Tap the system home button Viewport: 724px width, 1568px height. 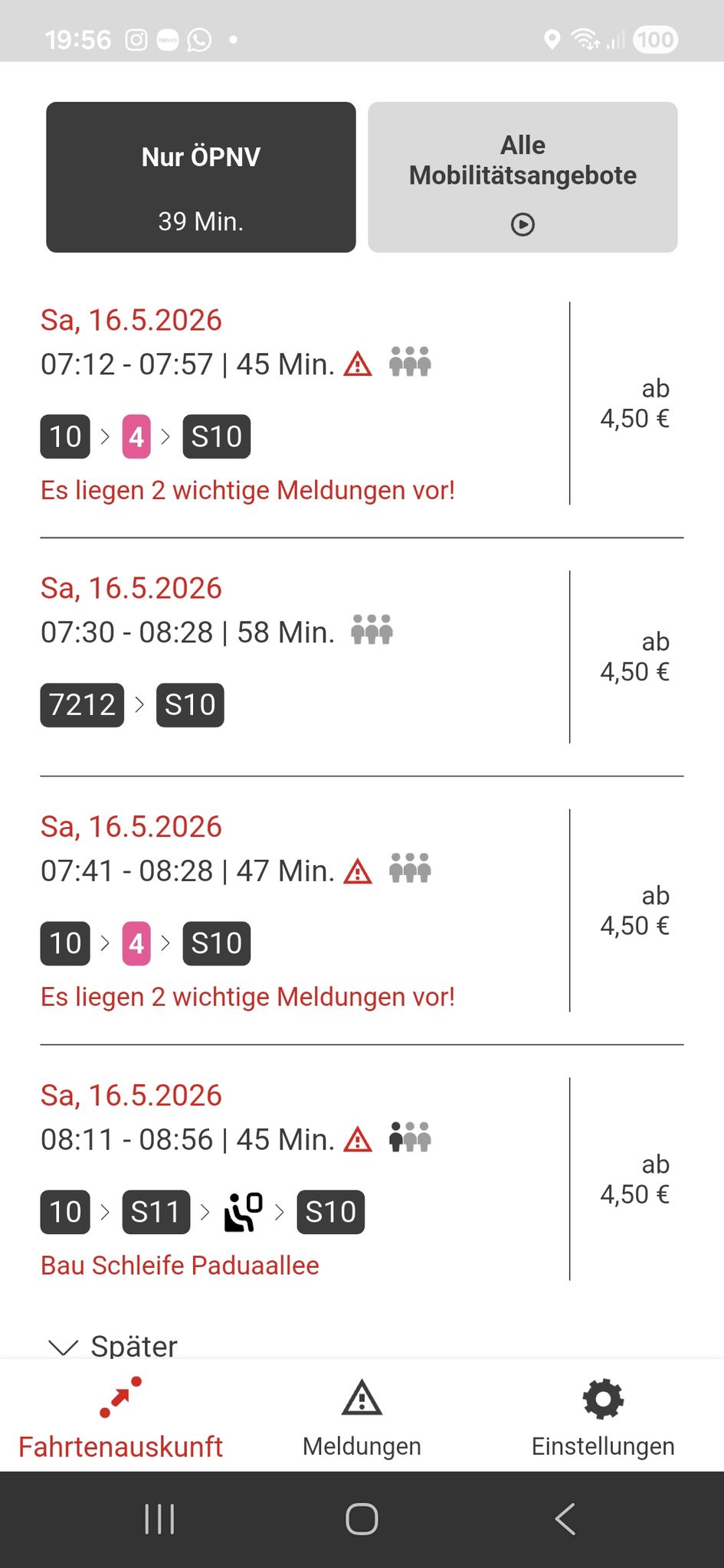tap(362, 1519)
